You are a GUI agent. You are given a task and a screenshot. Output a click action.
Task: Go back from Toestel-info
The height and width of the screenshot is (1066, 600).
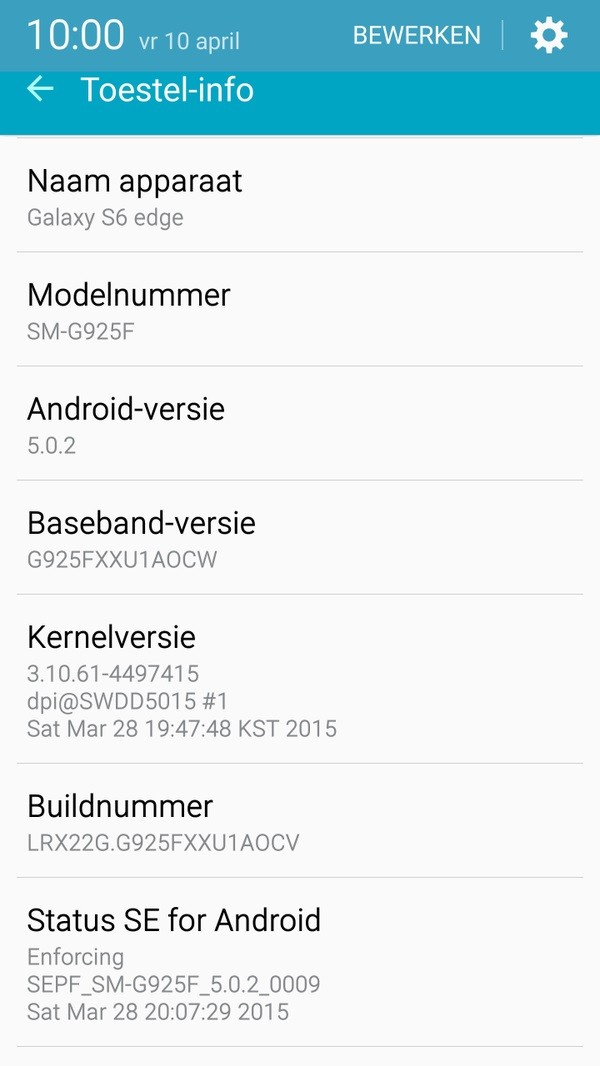point(40,90)
